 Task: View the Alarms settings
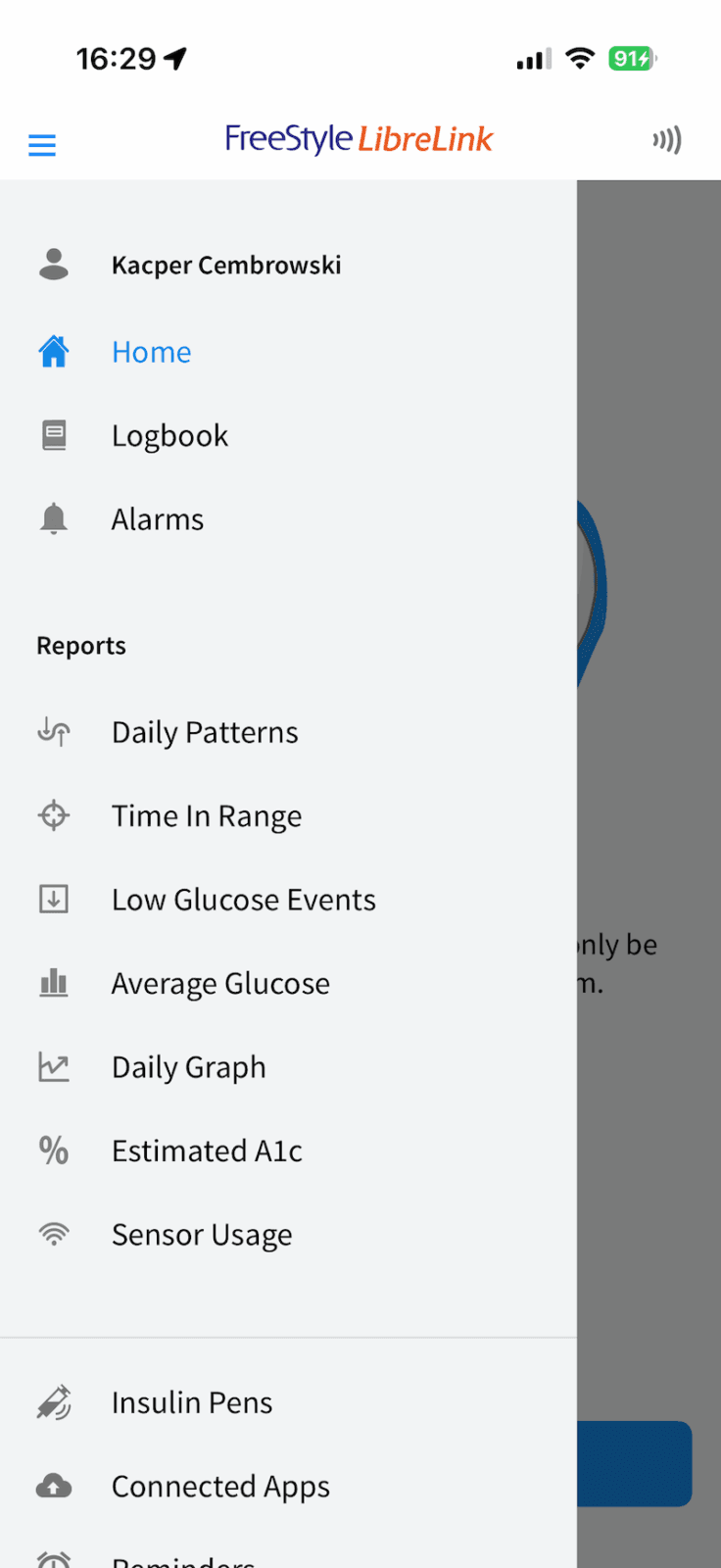click(158, 519)
